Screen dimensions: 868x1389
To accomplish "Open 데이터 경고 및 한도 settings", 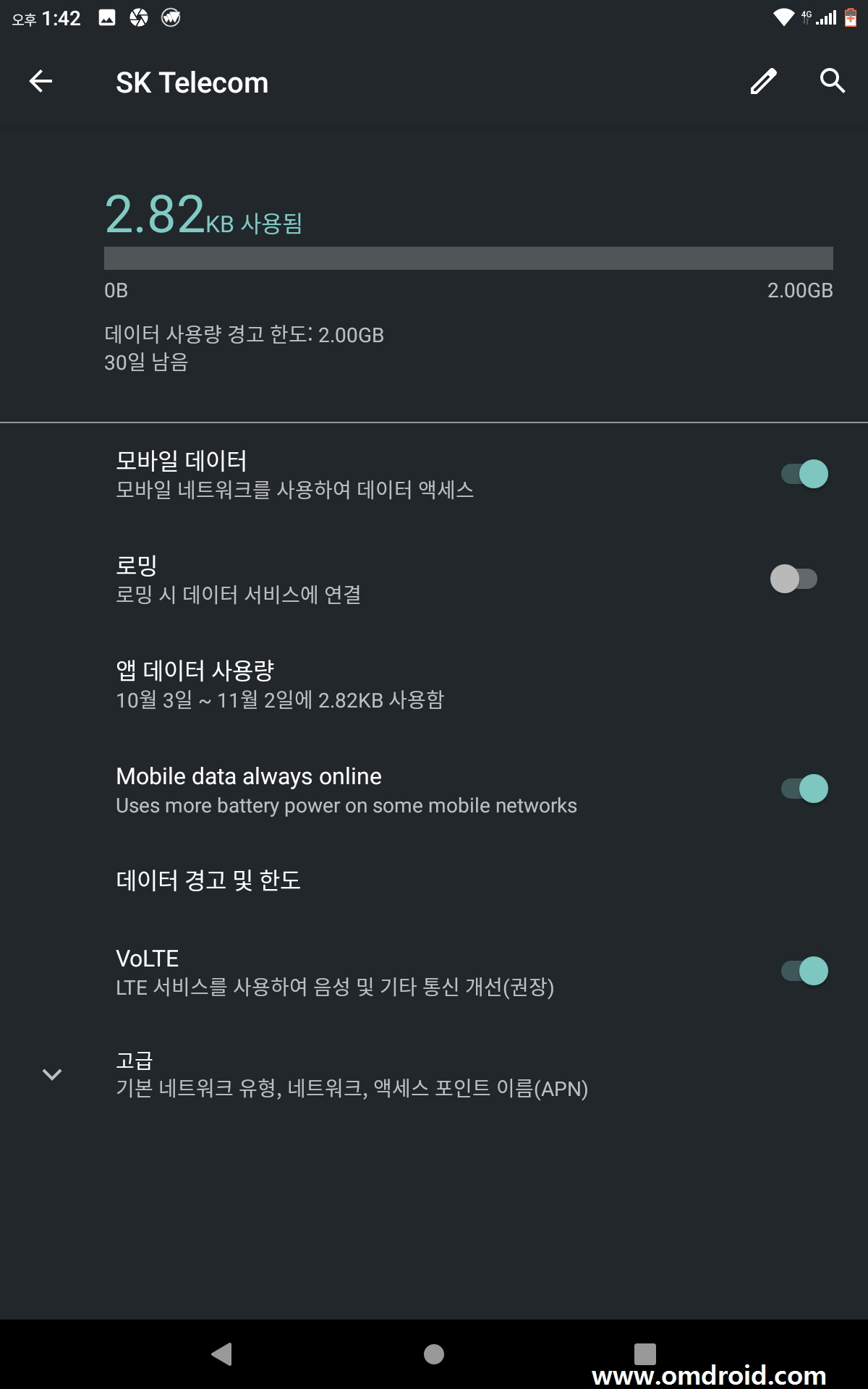I will 434,880.
